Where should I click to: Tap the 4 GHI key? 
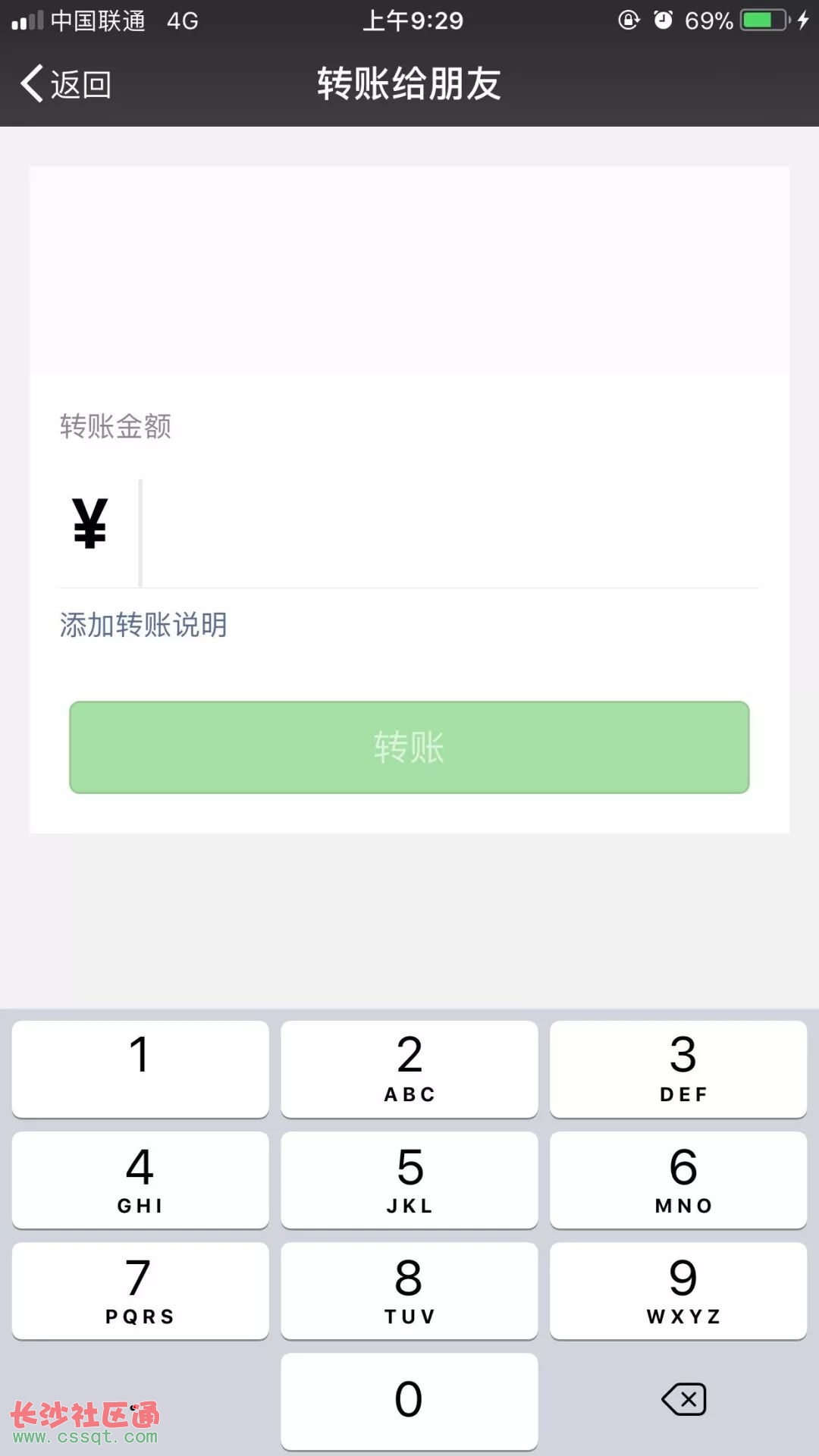140,1180
